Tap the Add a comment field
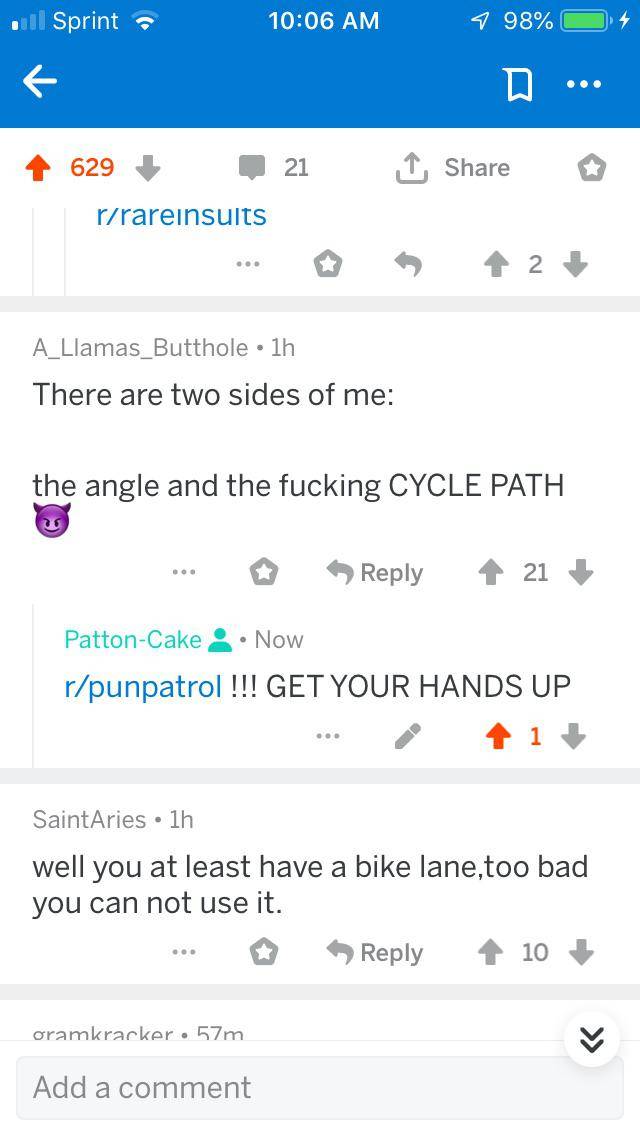This screenshot has width=640, height=1136. click(320, 1087)
